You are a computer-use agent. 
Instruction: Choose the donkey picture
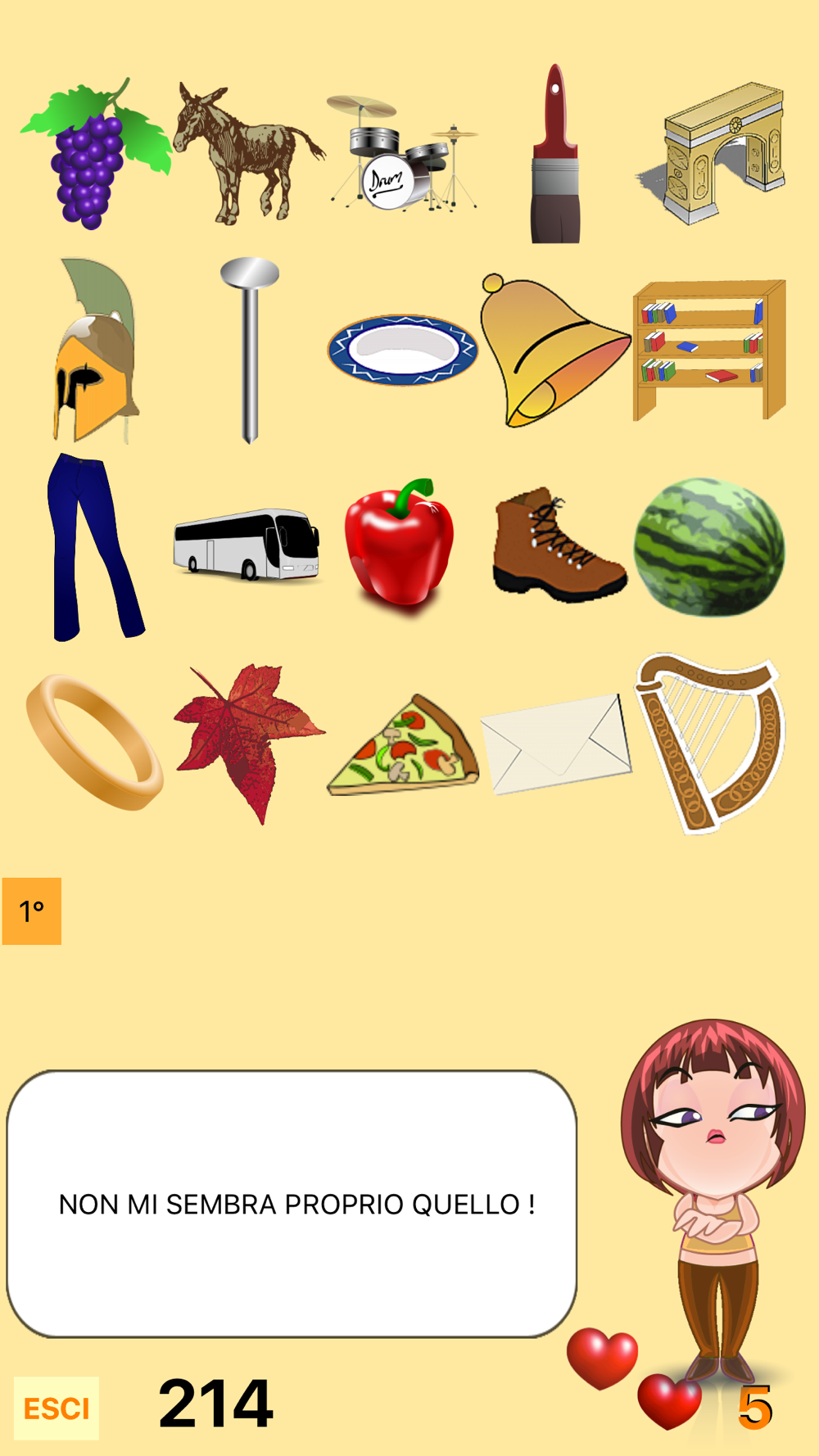click(x=248, y=153)
